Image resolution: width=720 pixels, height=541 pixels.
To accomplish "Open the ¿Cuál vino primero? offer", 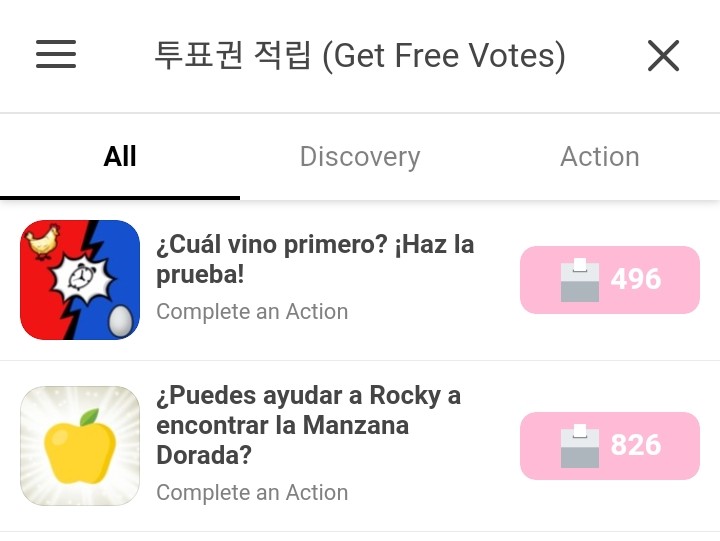I will tap(315, 259).
